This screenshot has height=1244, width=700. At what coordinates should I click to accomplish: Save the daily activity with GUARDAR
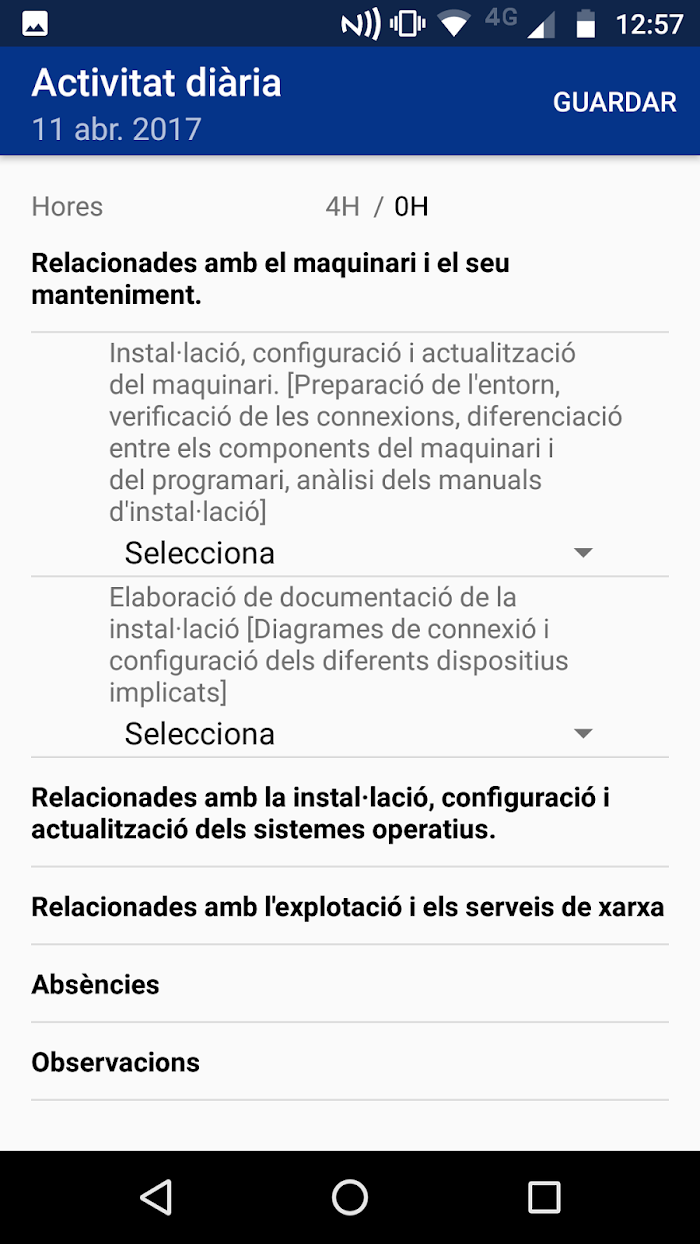coord(614,102)
